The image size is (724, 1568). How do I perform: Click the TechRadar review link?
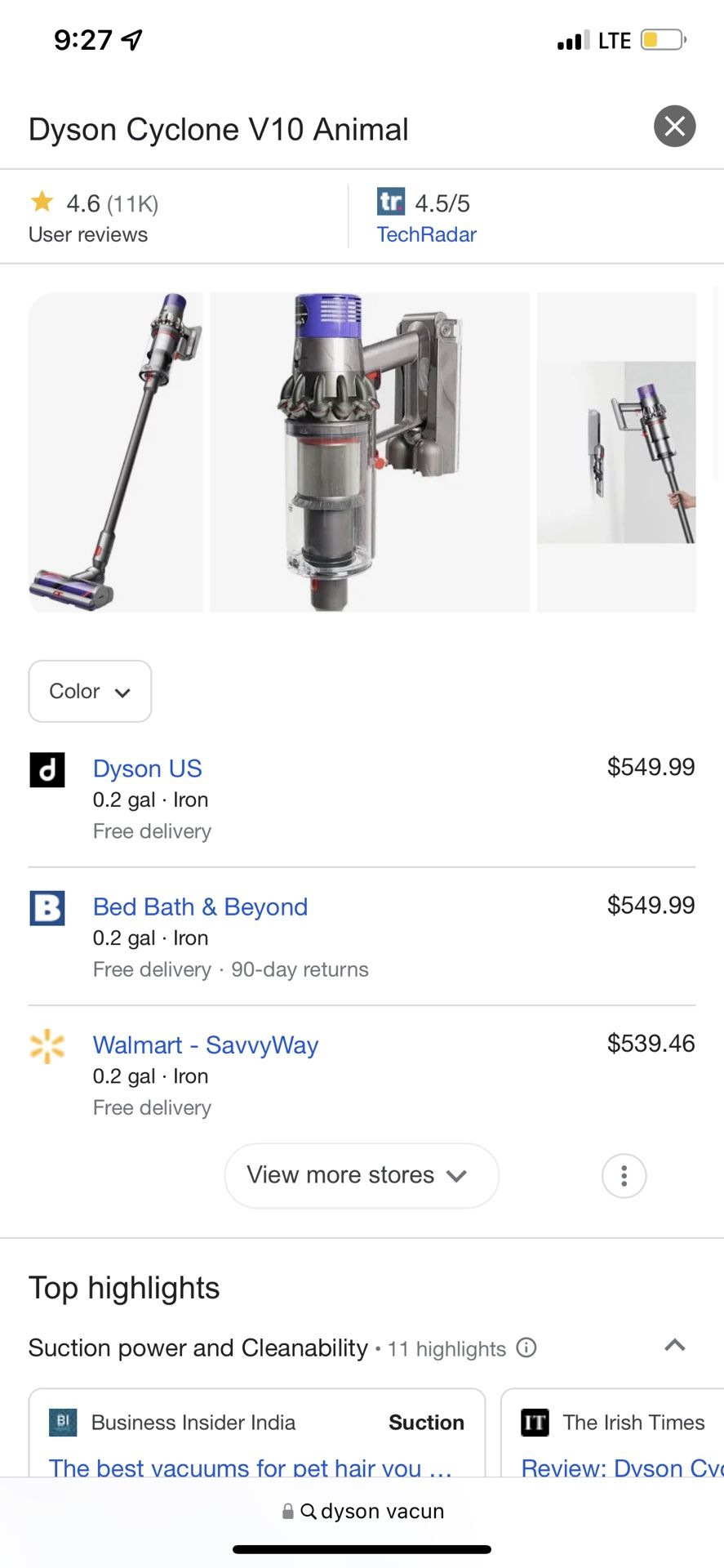(x=426, y=234)
